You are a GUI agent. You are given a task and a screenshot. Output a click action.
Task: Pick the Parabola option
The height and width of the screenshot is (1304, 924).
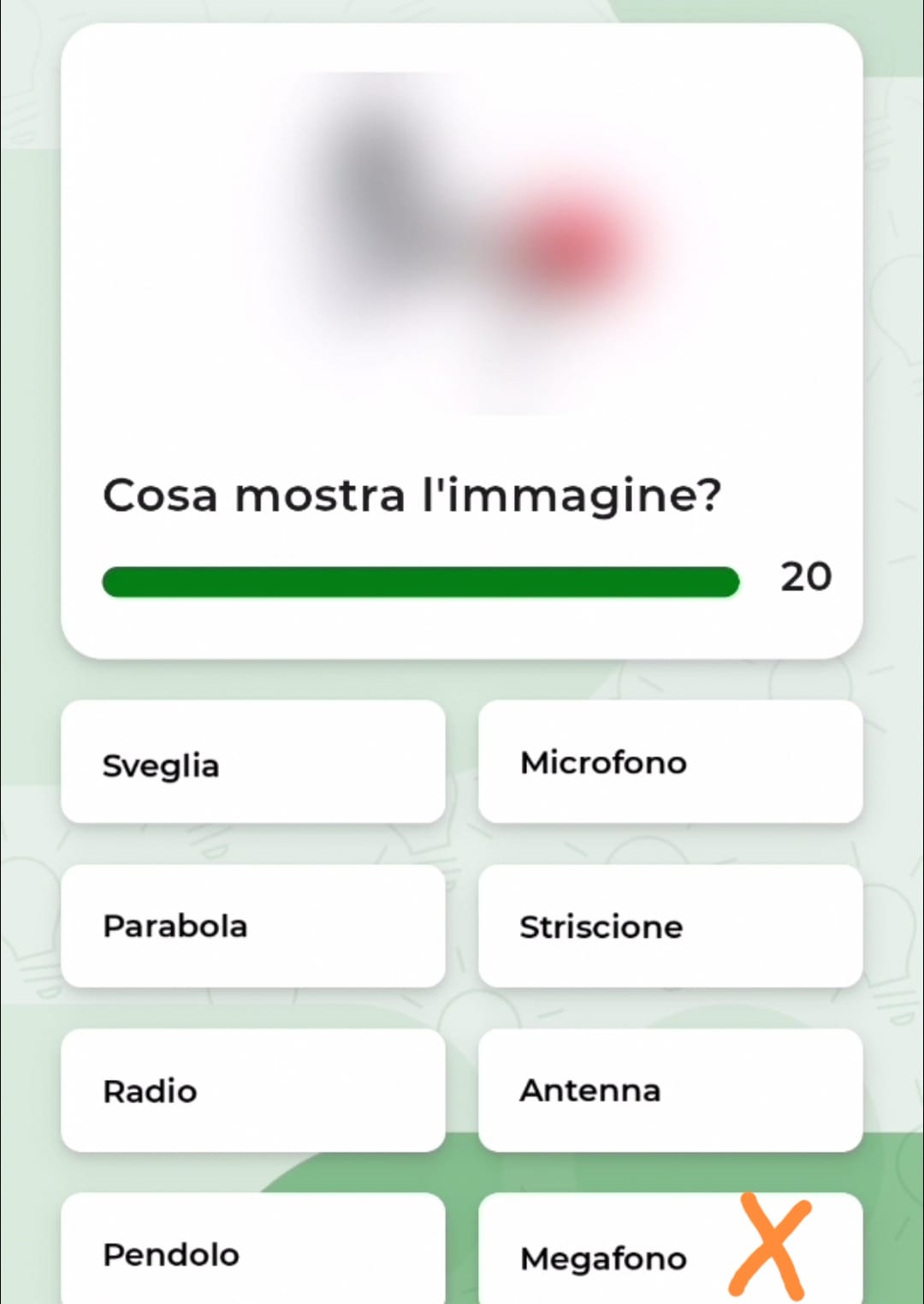(252, 927)
